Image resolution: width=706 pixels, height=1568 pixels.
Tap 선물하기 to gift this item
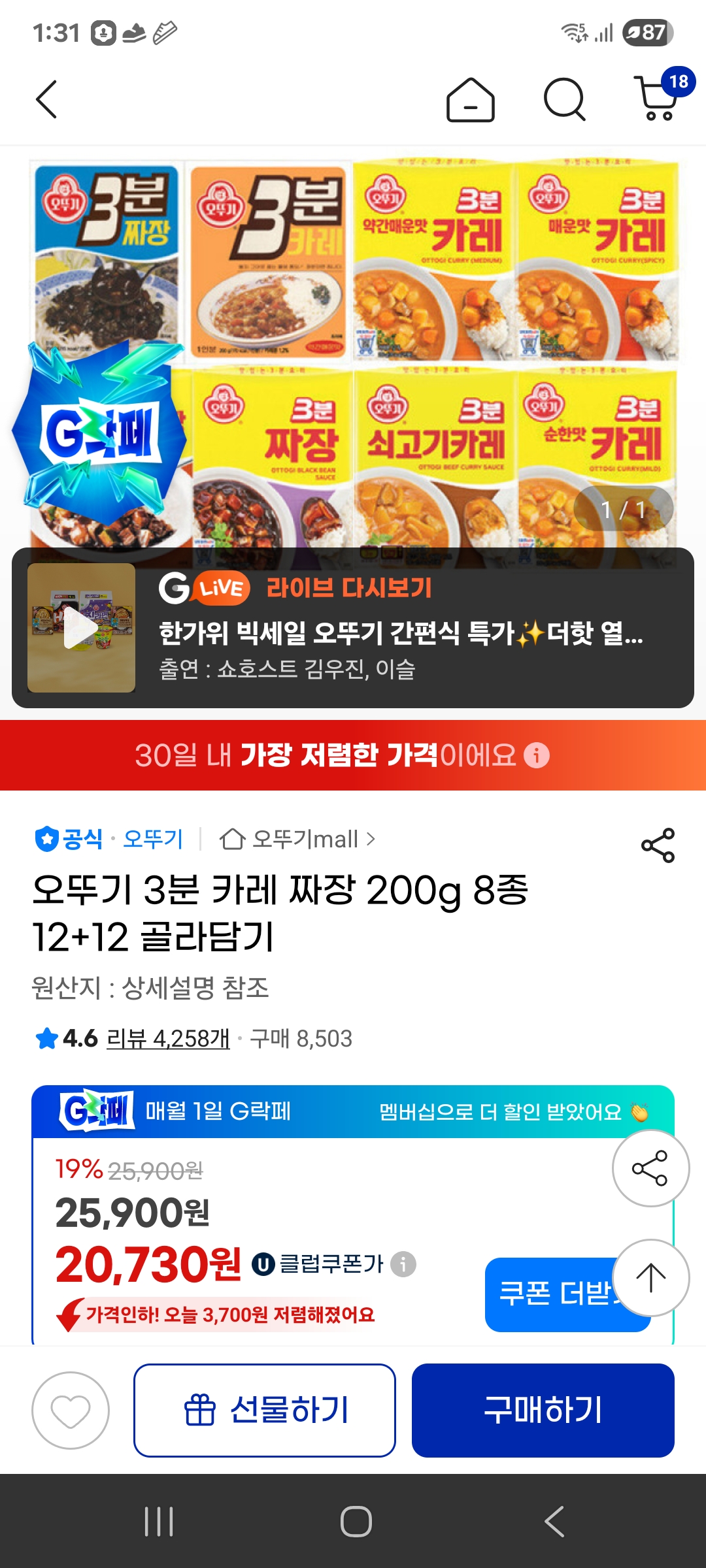point(265,1411)
